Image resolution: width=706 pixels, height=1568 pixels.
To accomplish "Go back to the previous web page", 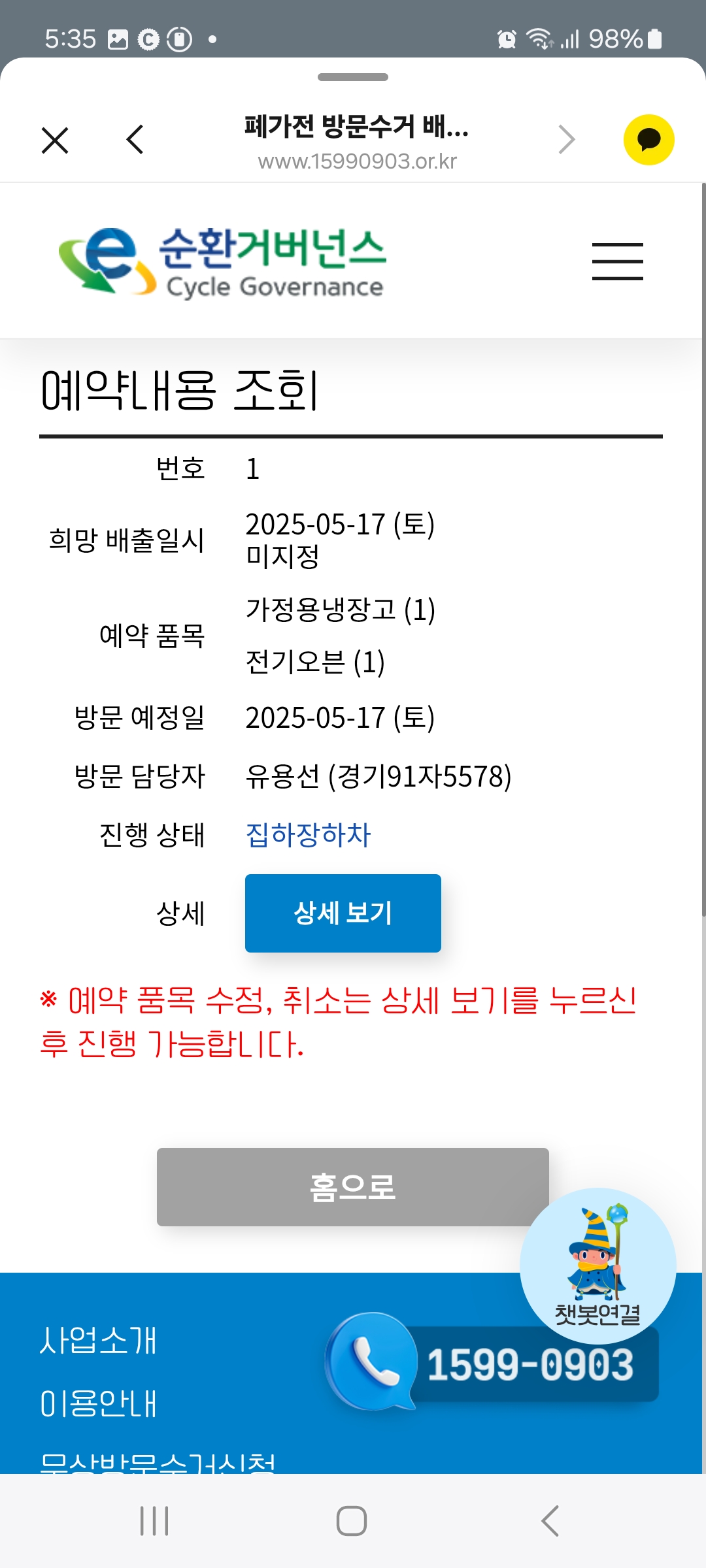I will [x=135, y=140].
